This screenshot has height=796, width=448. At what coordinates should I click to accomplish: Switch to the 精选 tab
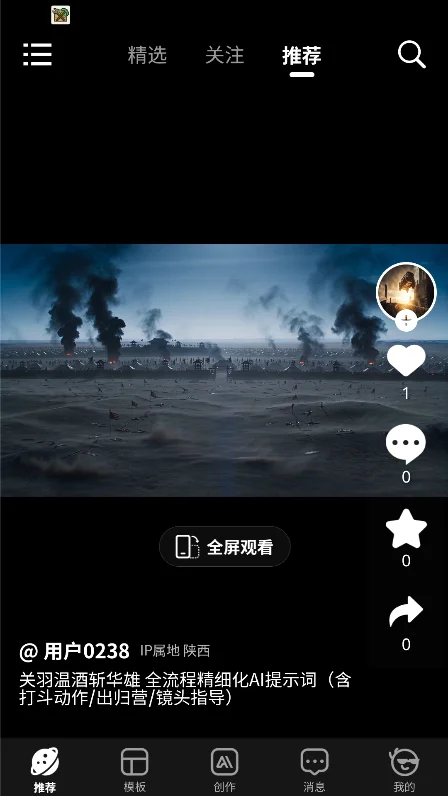(x=147, y=55)
